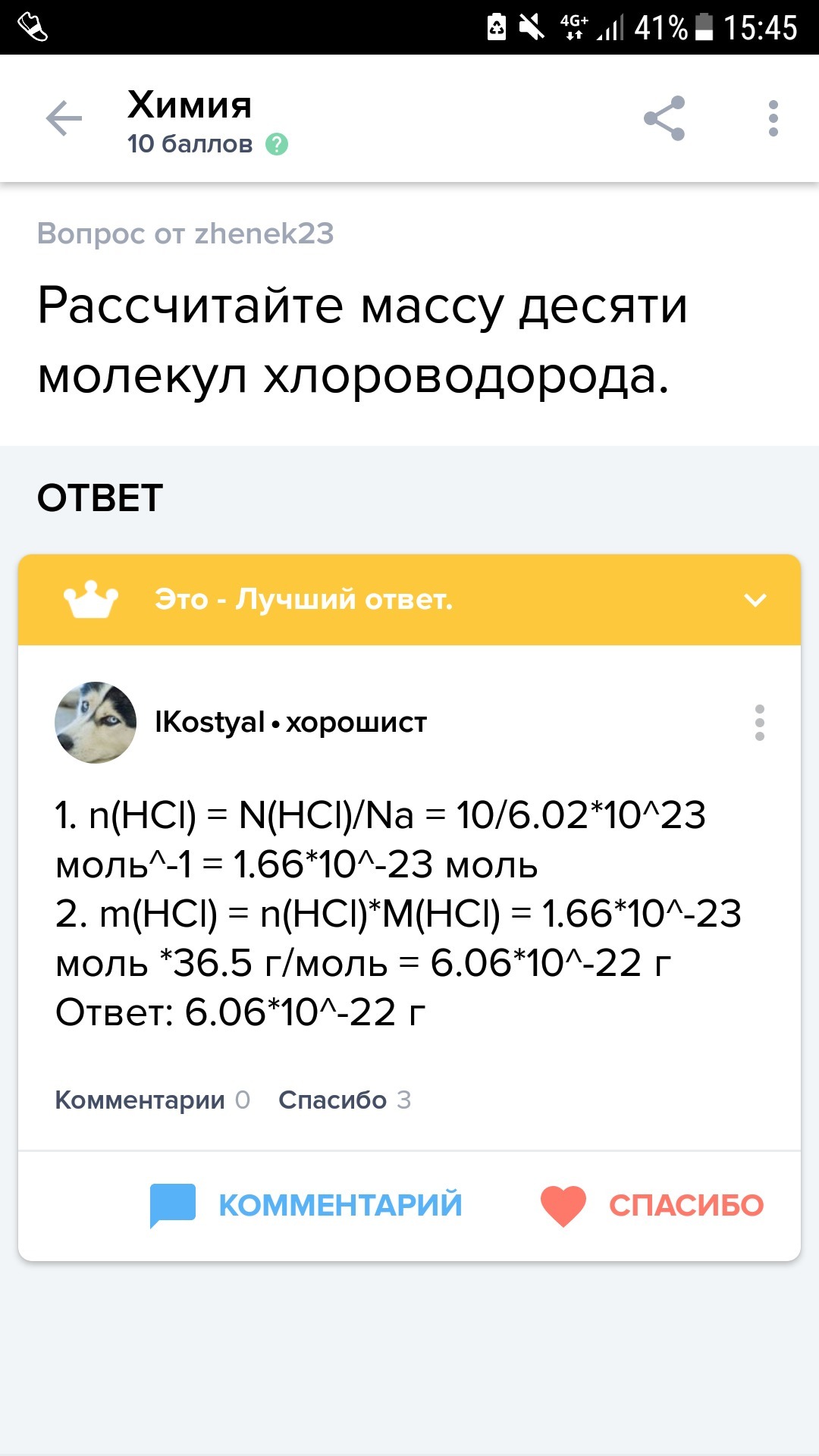
Task: Go back using the arrow icon
Action: pyautogui.click(x=64, y=118)
